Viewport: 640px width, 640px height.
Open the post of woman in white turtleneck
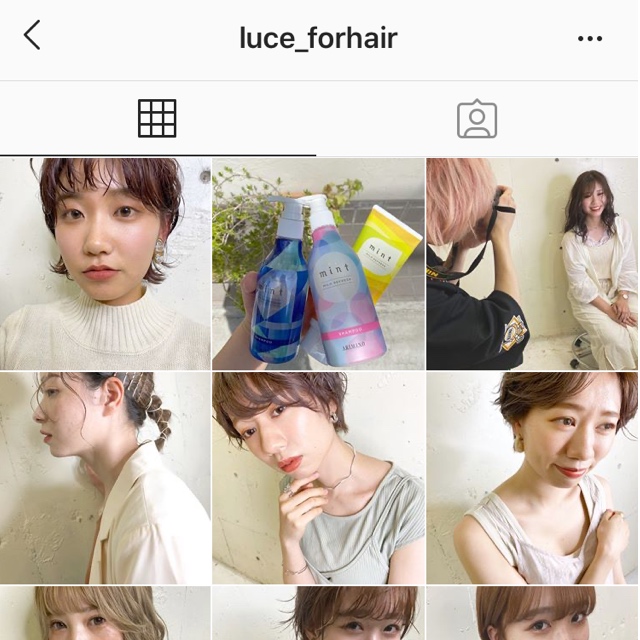[x=105, y=264]
